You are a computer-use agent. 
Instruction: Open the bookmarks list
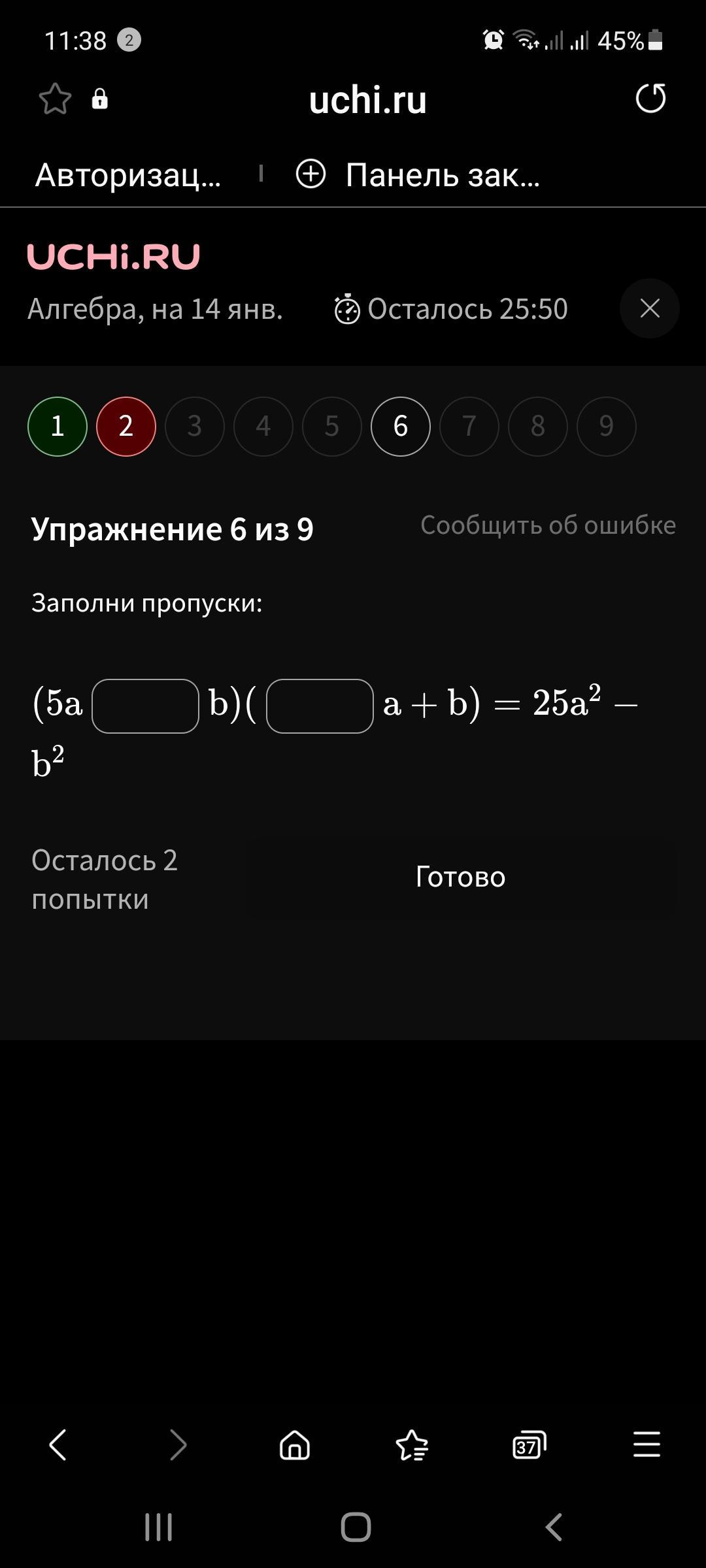[x=412, y=1445]
